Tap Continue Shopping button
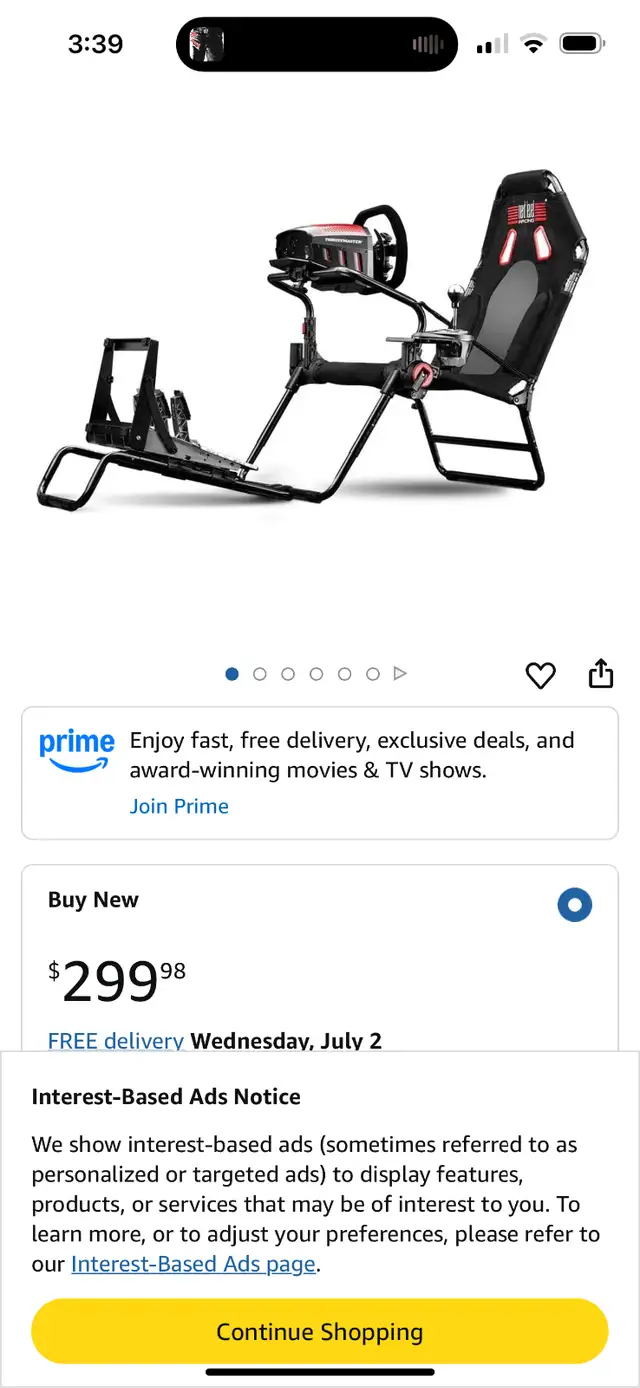Screen dimensions: 640x1388 (320, 1332)
